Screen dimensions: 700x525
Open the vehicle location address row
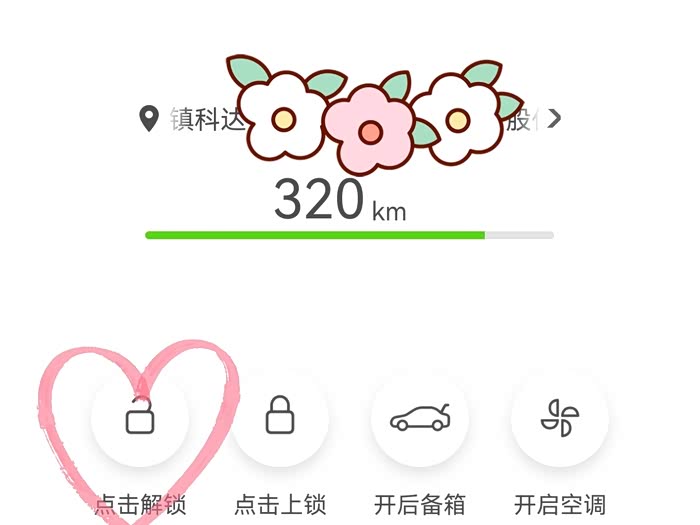[350, 119]
